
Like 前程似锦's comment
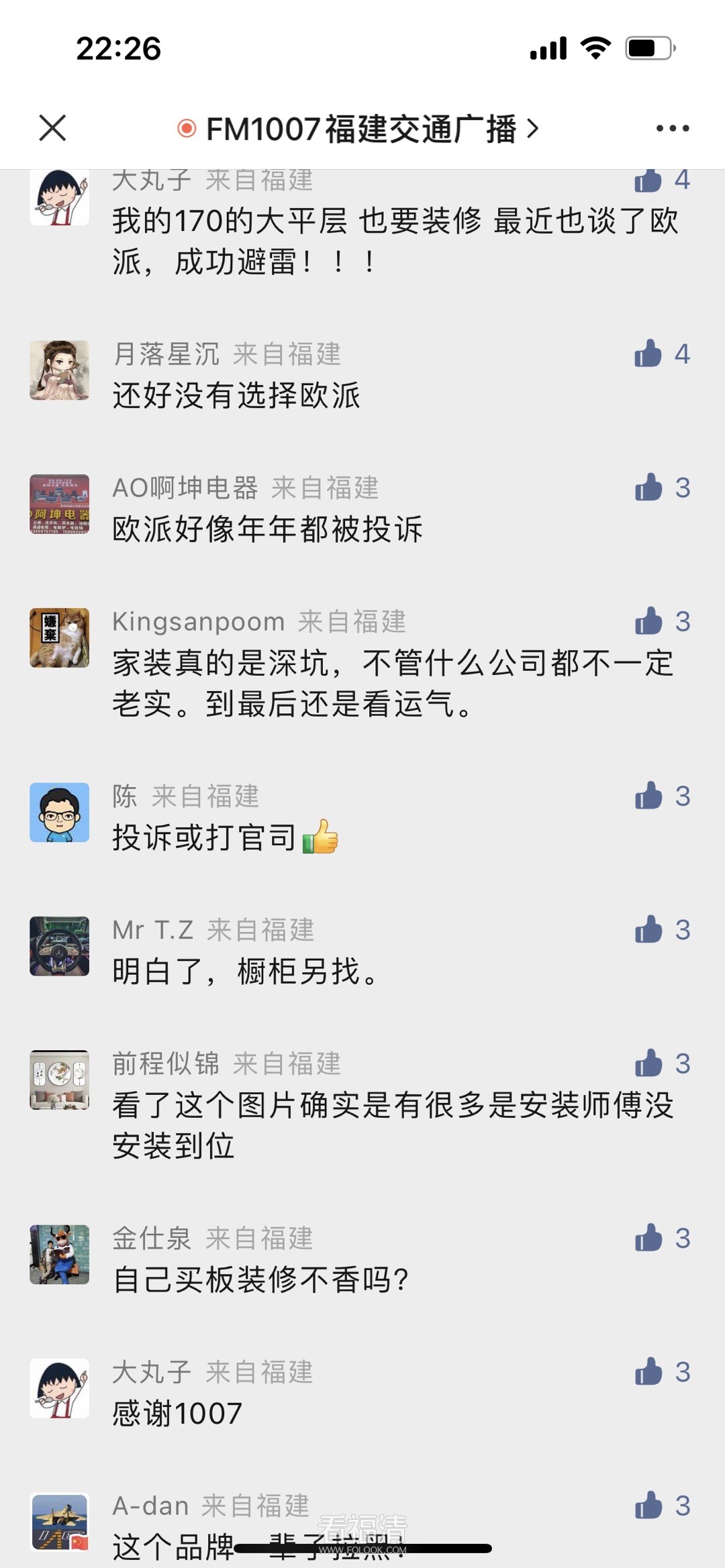(648, 1063)
